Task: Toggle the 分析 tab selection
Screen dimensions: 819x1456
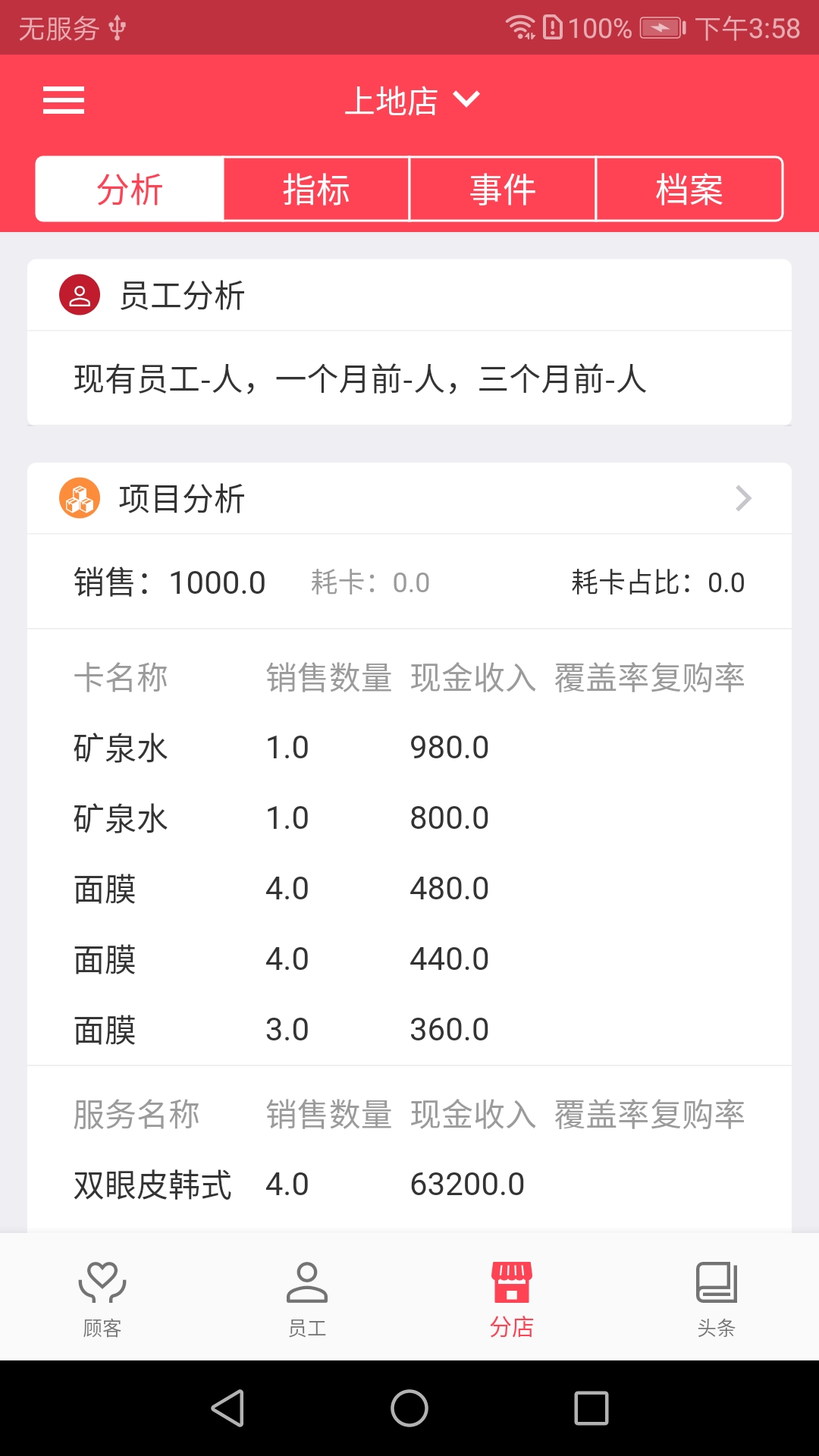Action: (129, 190)
